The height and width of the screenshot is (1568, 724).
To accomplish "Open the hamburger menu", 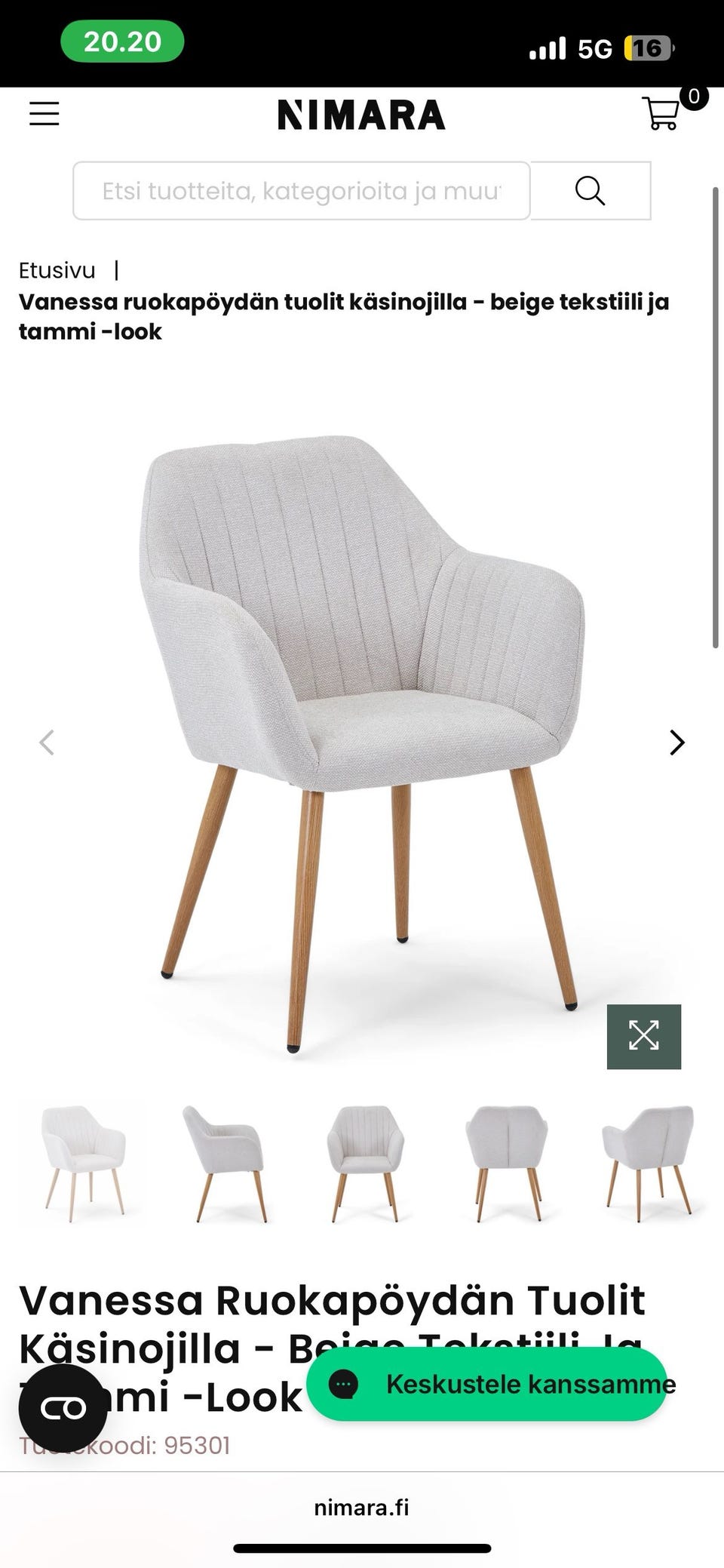I will (x=44, y=114).
